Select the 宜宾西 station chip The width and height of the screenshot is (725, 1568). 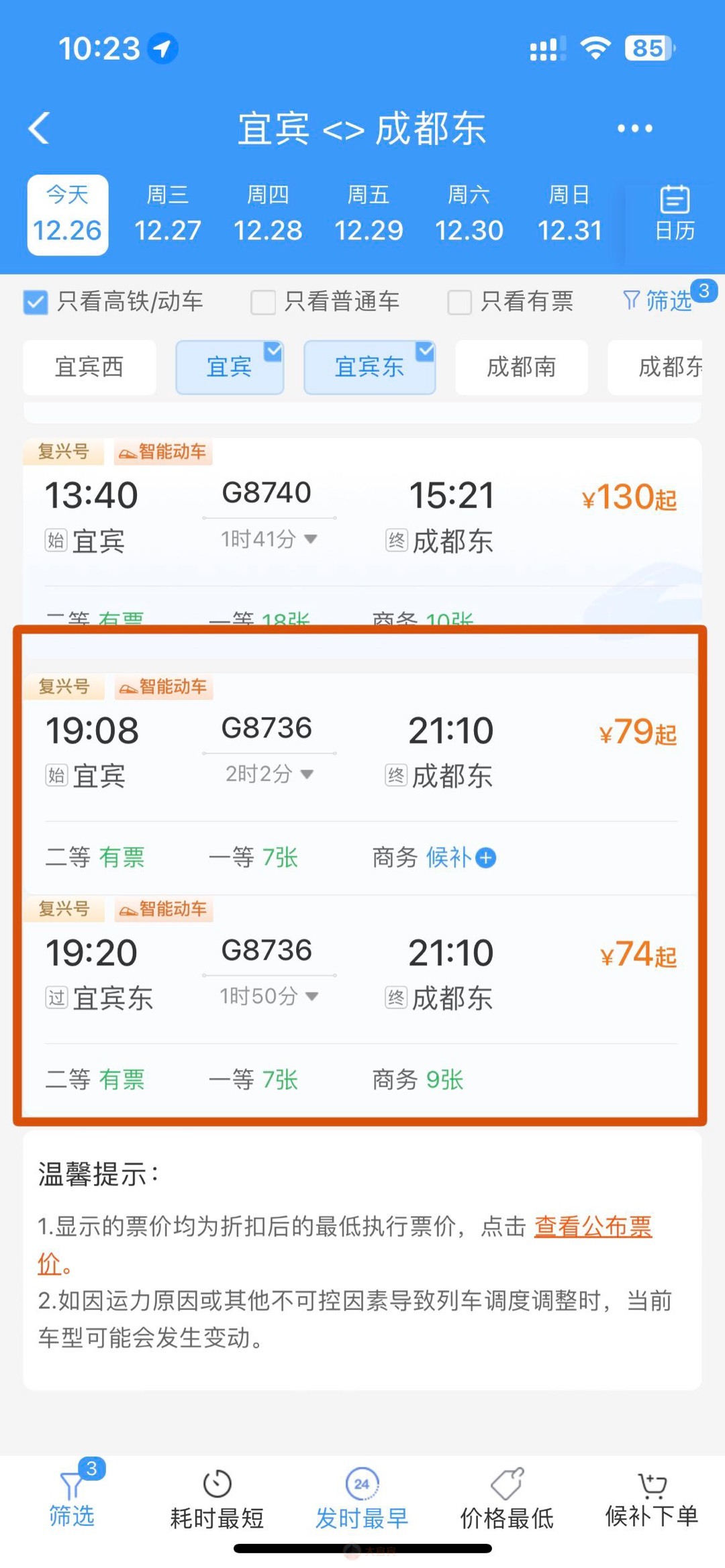pyautogui.click(x=89, y=367)
